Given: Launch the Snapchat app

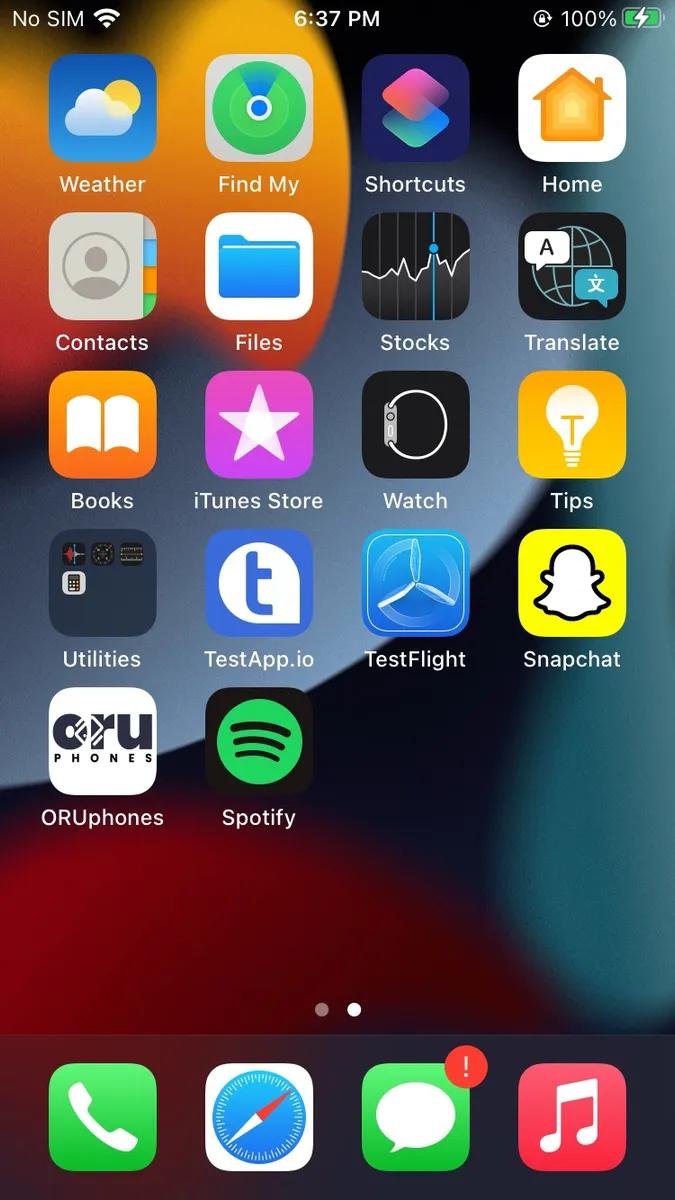Looking at the screenshot, I should pyautogui.click(x=572, y=583).
